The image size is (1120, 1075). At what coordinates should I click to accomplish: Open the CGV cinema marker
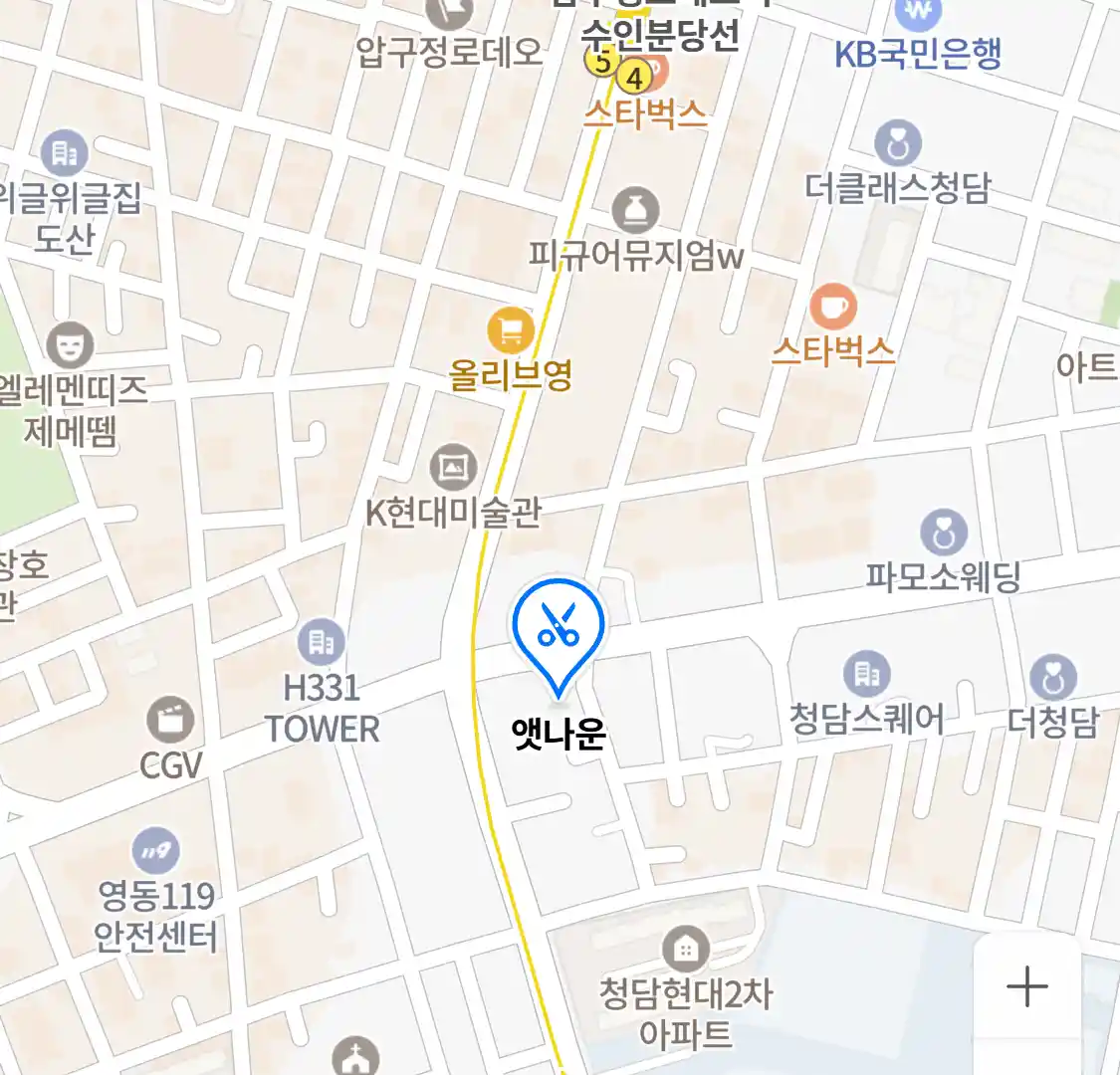pos(170,721)
